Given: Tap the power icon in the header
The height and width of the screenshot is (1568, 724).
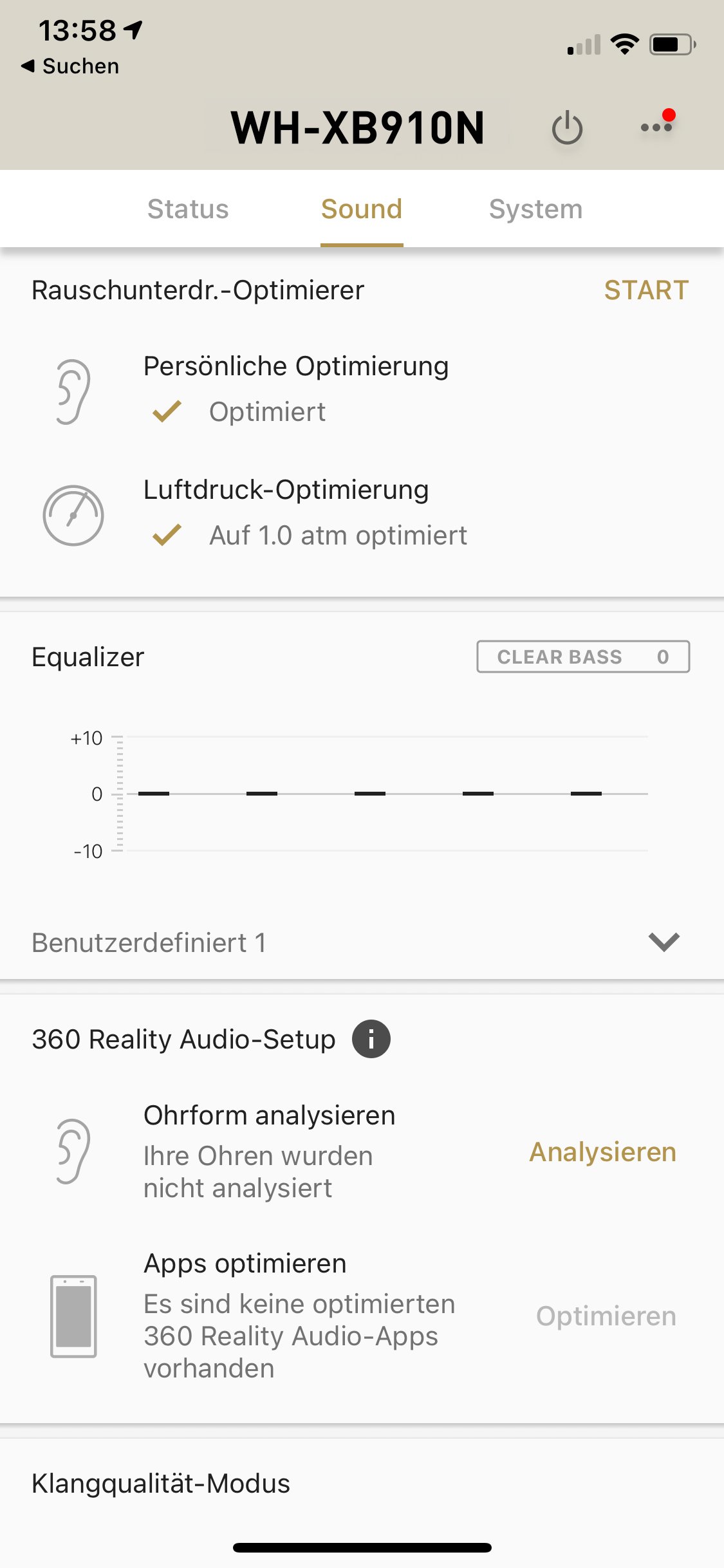Looking at the screenshot, I should pos(567,127).
